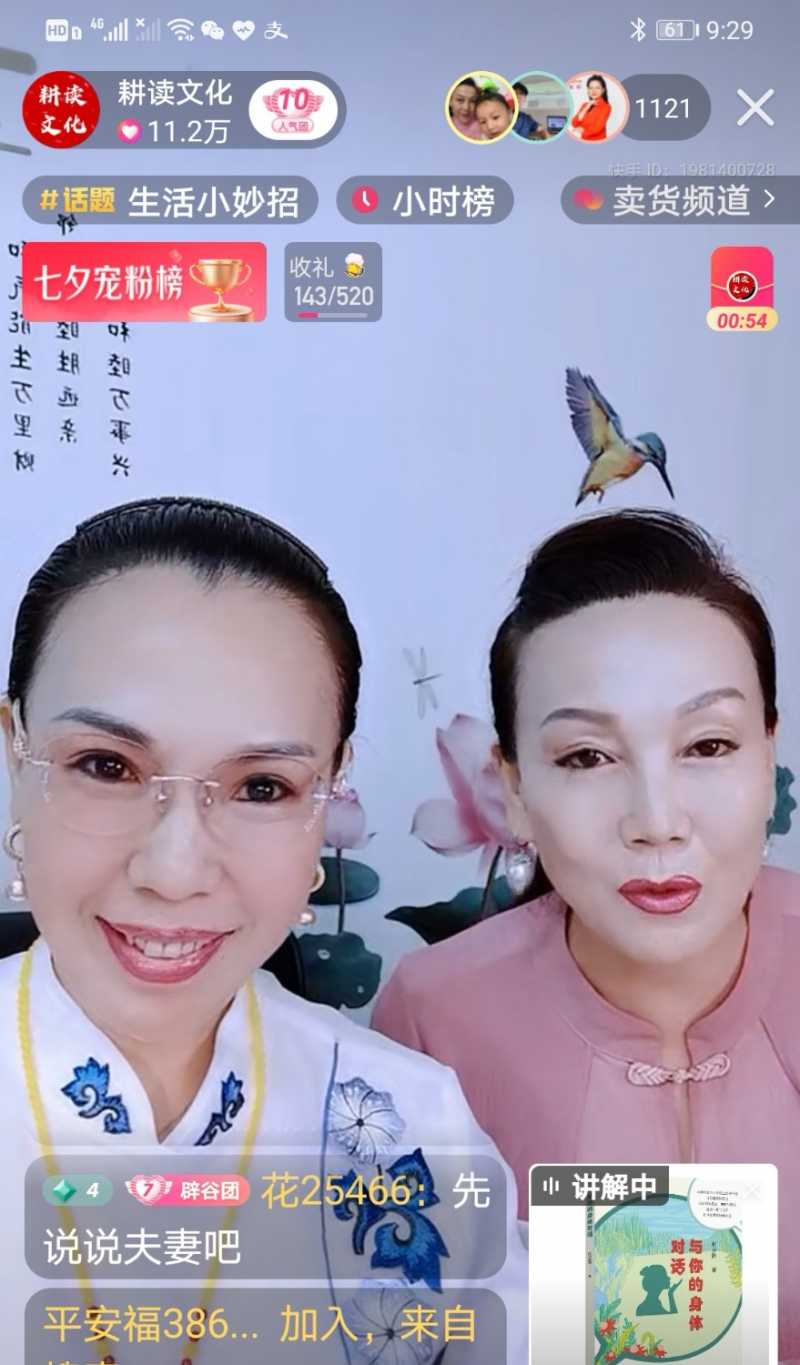This screenshot has height=1365, width=800.
Task: Open the 人气团 fan club badge
Action: click(x=293, y=110)
